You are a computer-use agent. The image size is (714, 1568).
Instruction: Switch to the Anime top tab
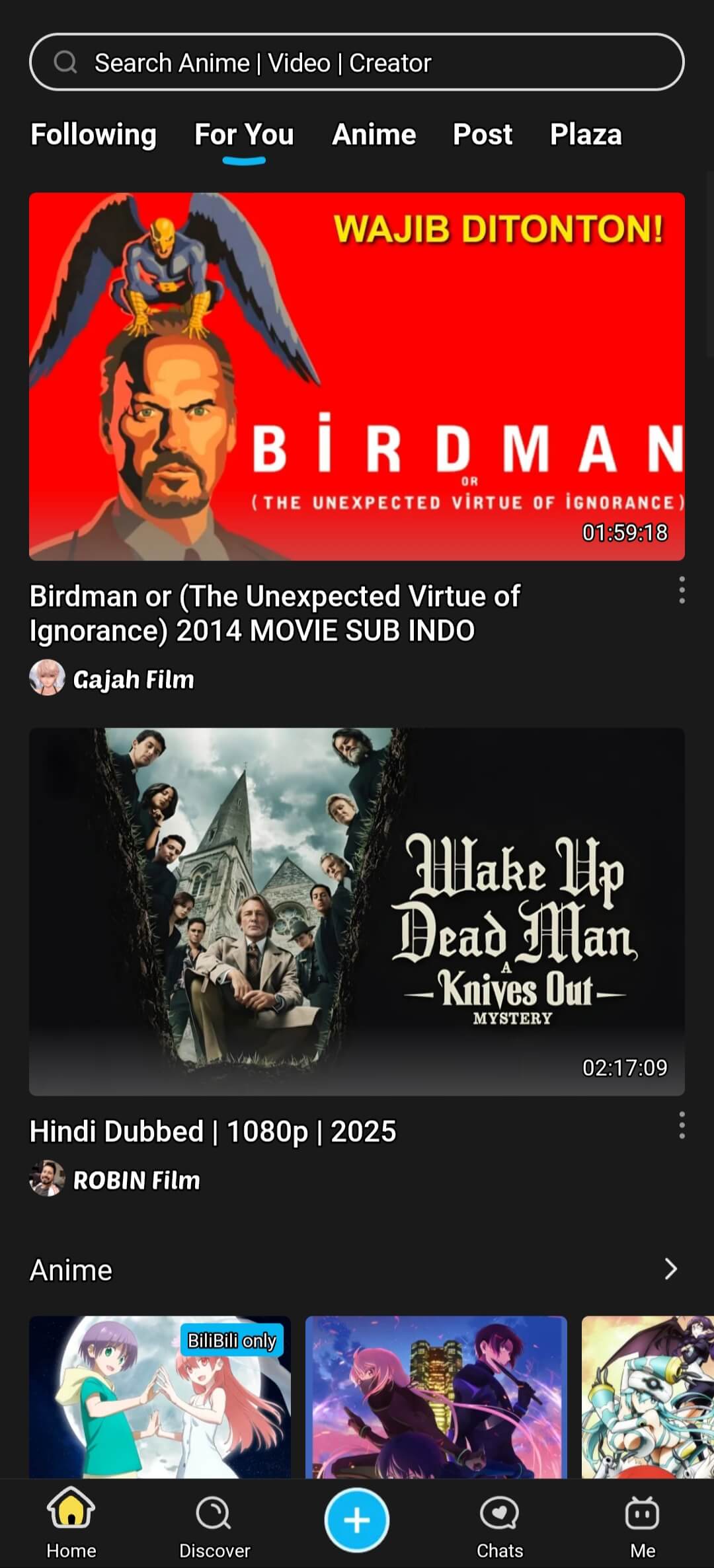[374, 135]
